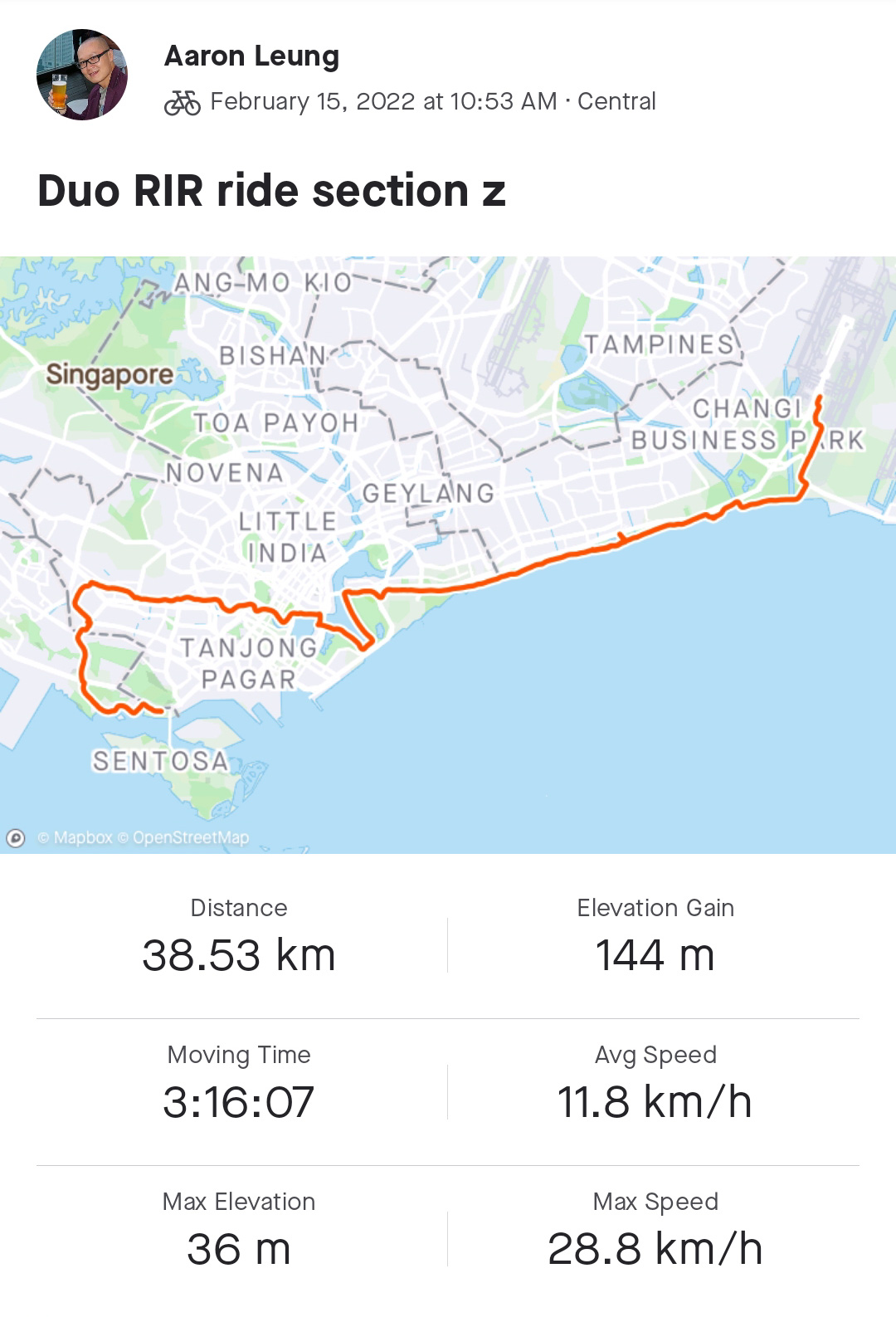Tap the Mapbox attribution info icon

click(x=16, y=838)
